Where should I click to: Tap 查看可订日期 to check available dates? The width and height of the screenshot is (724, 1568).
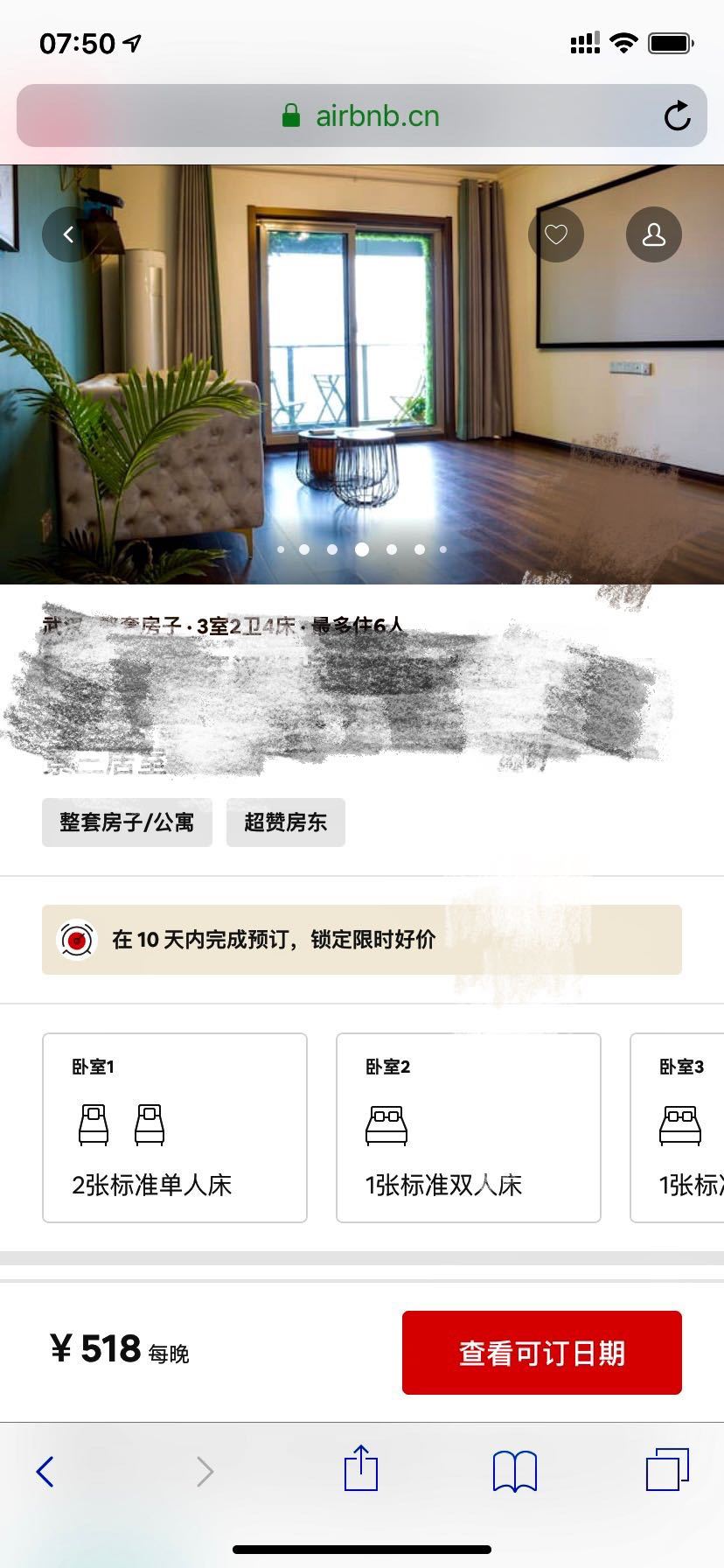point(541,1353)
